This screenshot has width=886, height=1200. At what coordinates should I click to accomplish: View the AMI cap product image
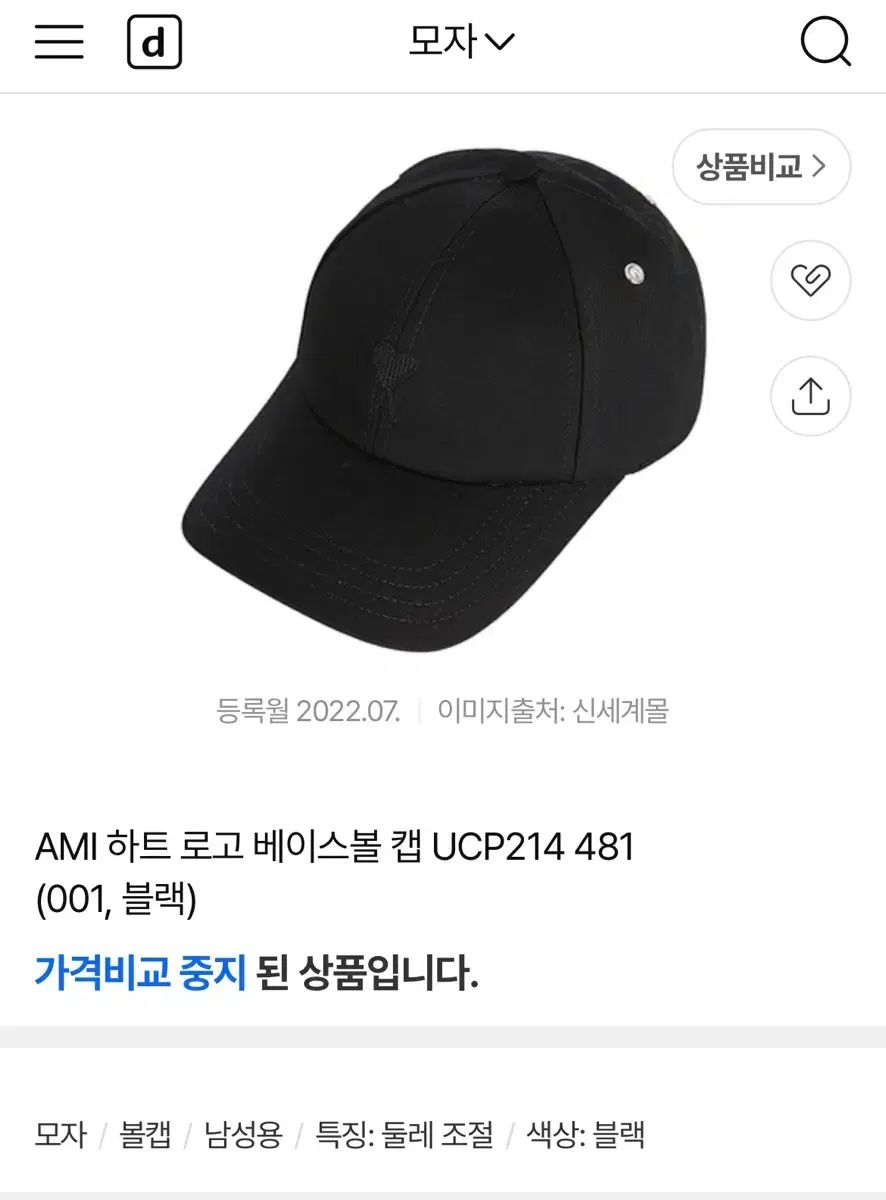[x=440, y=400]
